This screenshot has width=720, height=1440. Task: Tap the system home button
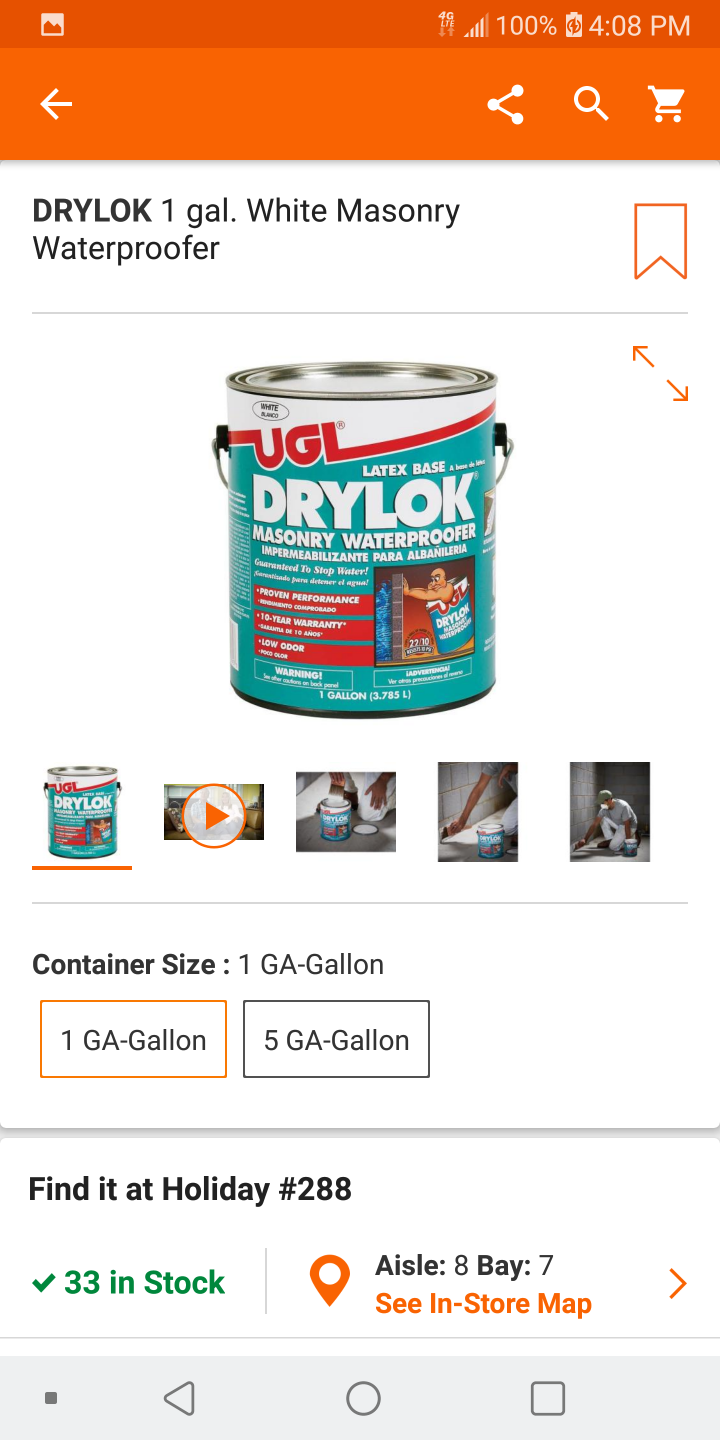point(363,1398)
